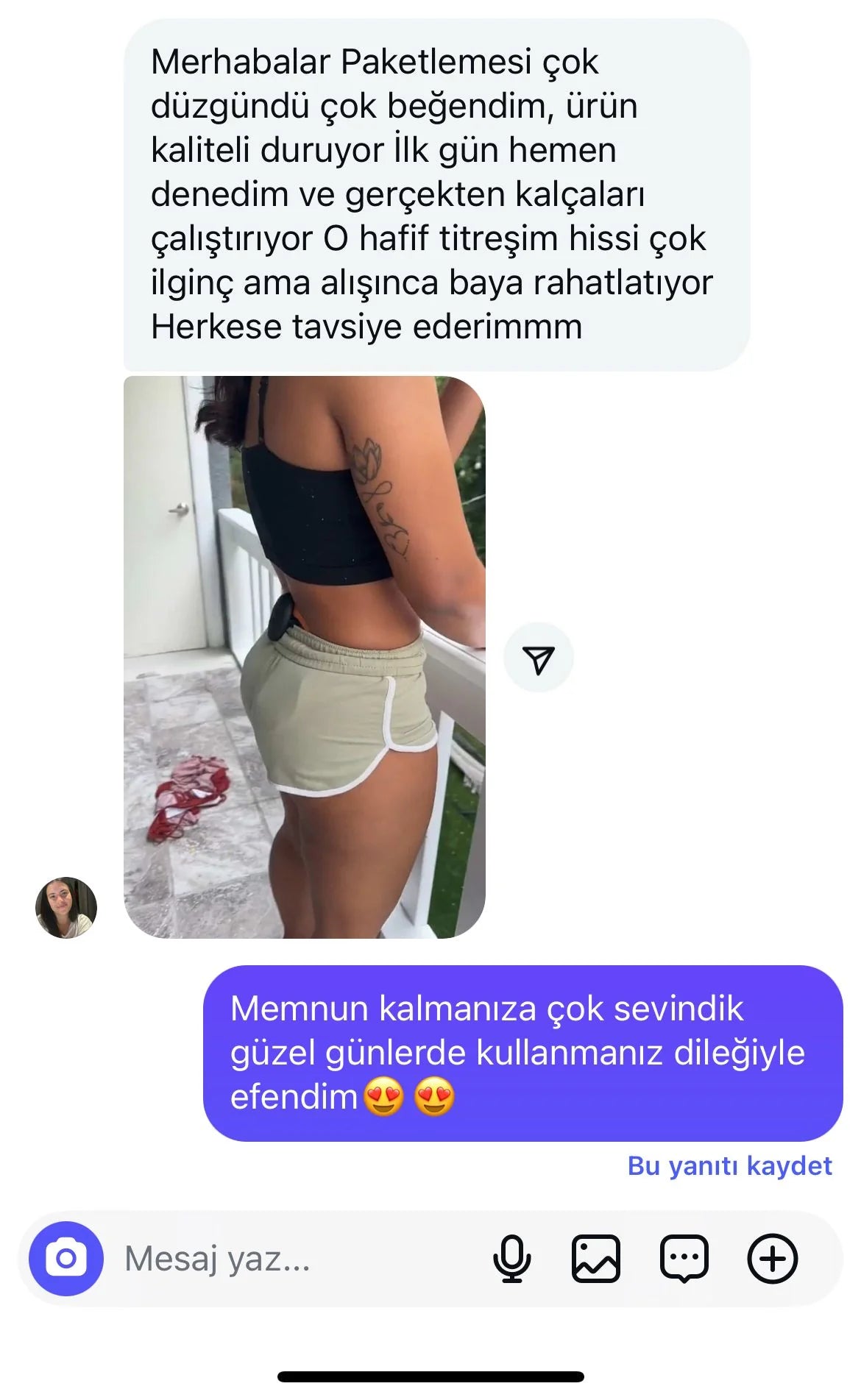The height and width of the screenshot is (1400, 861).
Task: Open more options with the plus icon
Action: pyautogui.click(x=772, y=1258)
